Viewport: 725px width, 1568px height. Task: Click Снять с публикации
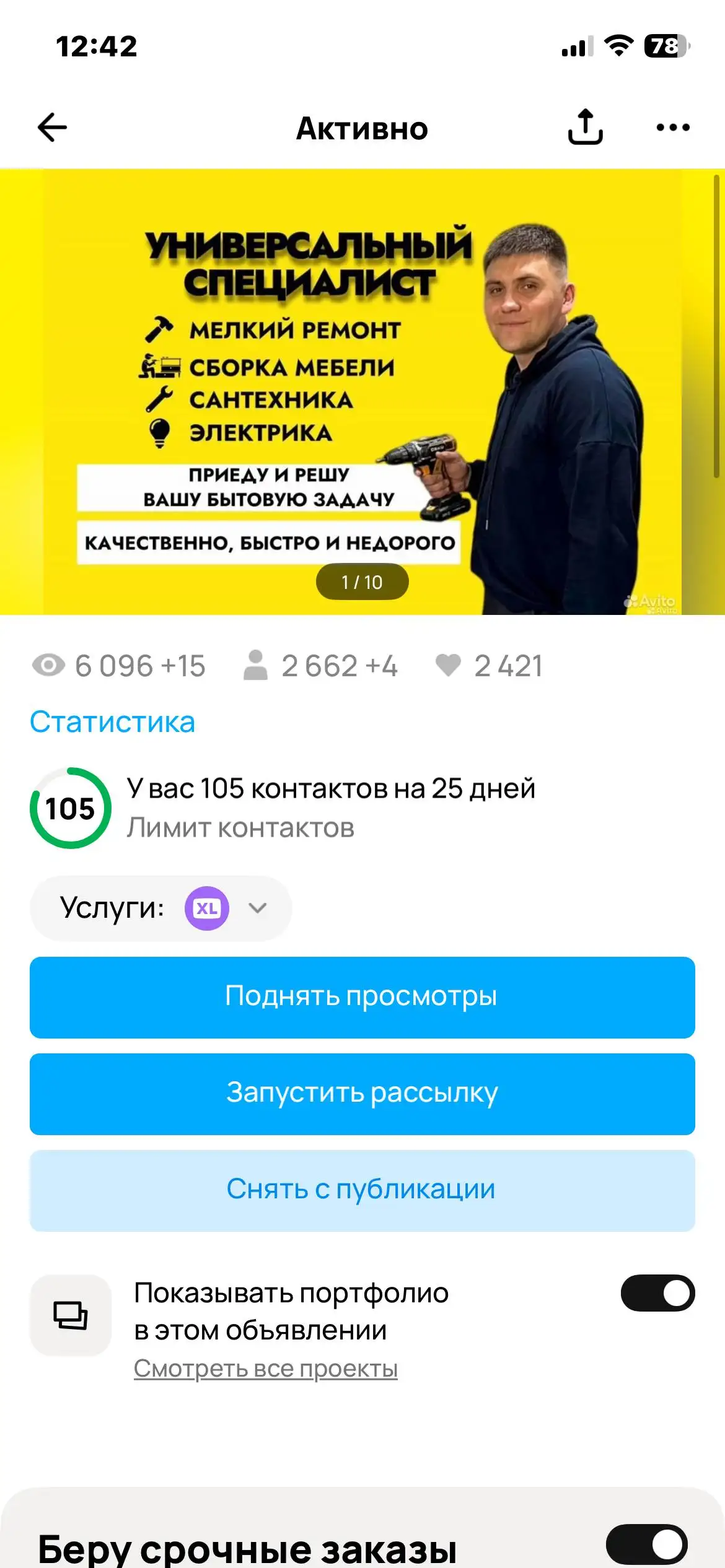pos(362,1190)
